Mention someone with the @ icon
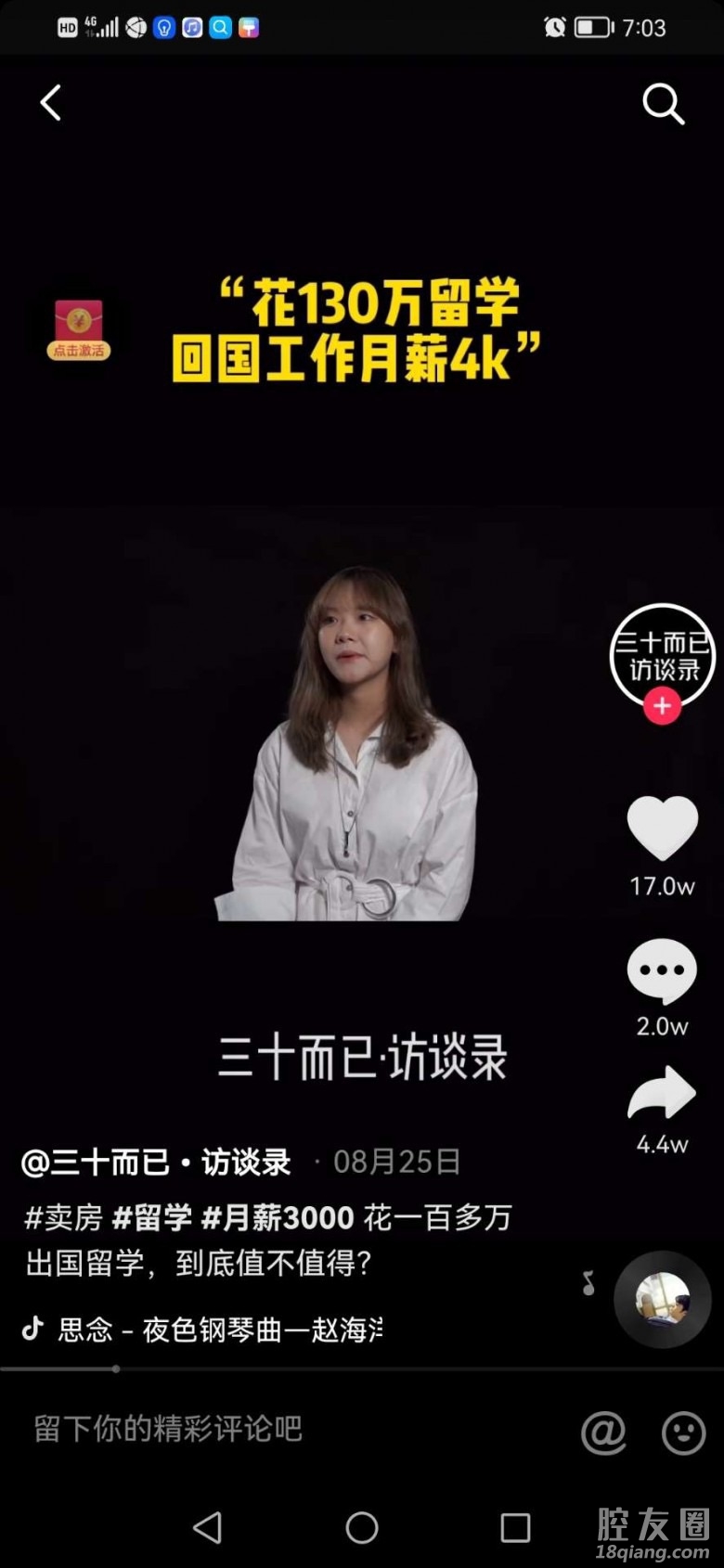Viewport: 724px width, 1568px height. pos(603,1432)
